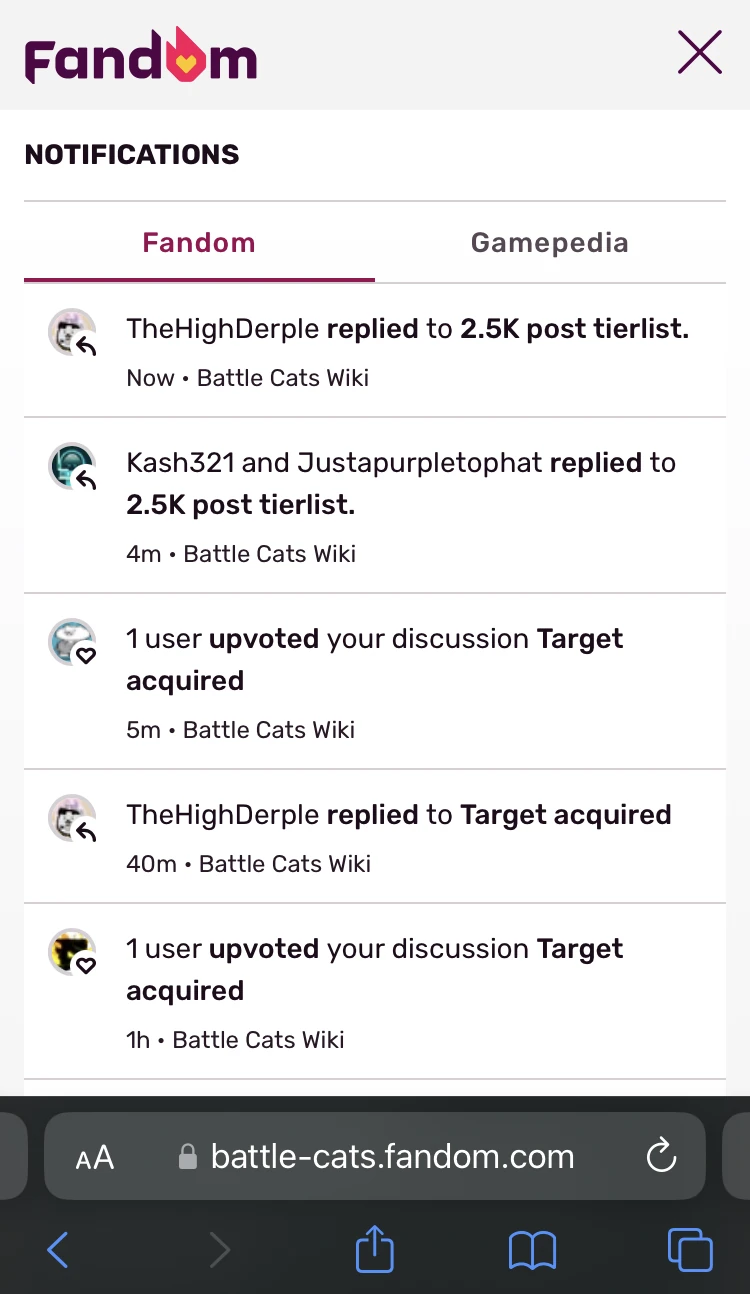Open the Safari tabs overview icon
Image resolution: width=750 pixels, height=1294 pixels.
point(690,1249)
